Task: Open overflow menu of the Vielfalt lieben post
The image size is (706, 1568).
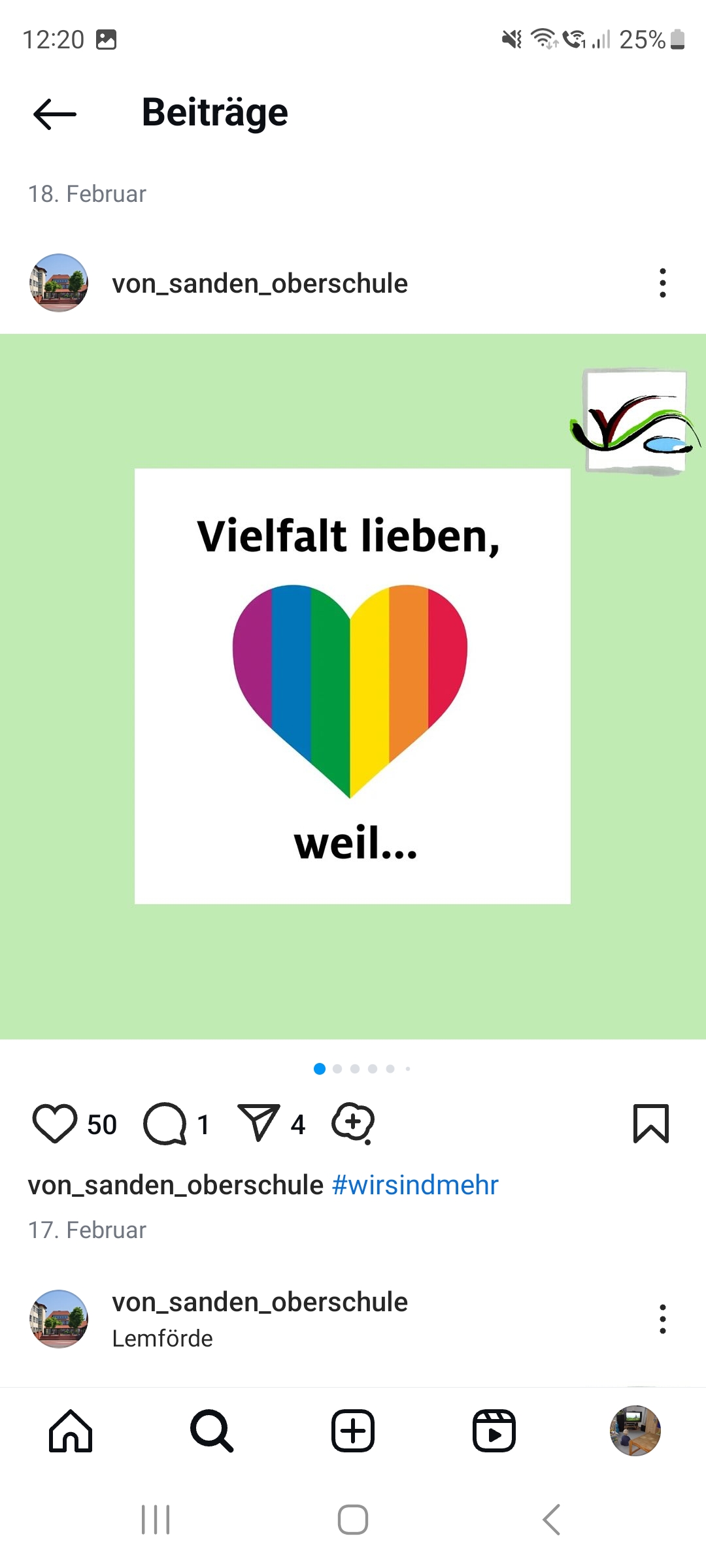Action: pos(663,283)
